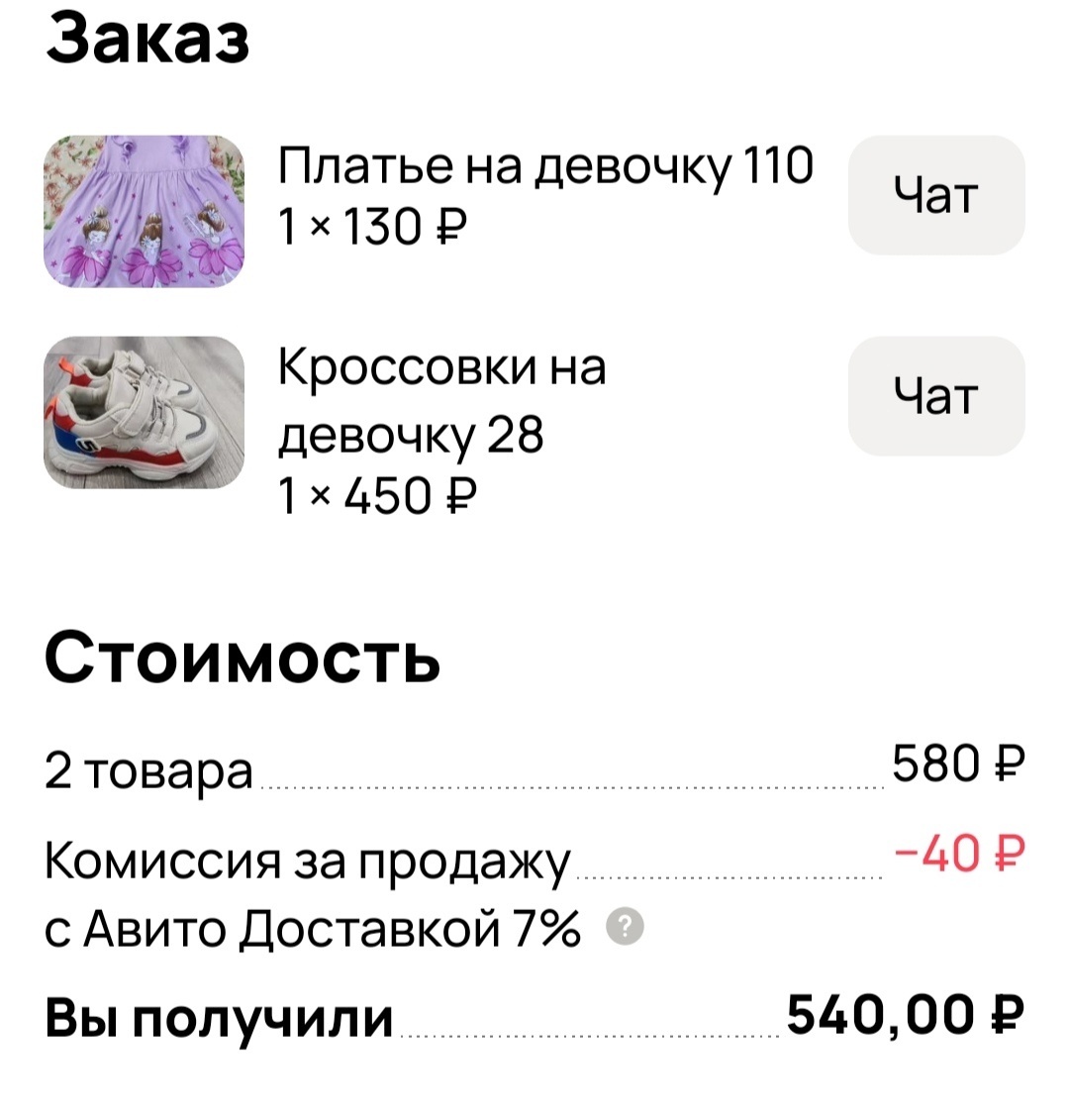This screenshot has width=1069, height=1120.
Task: Select the Комиссия за продажу row
Action: [x=307, y=860]
